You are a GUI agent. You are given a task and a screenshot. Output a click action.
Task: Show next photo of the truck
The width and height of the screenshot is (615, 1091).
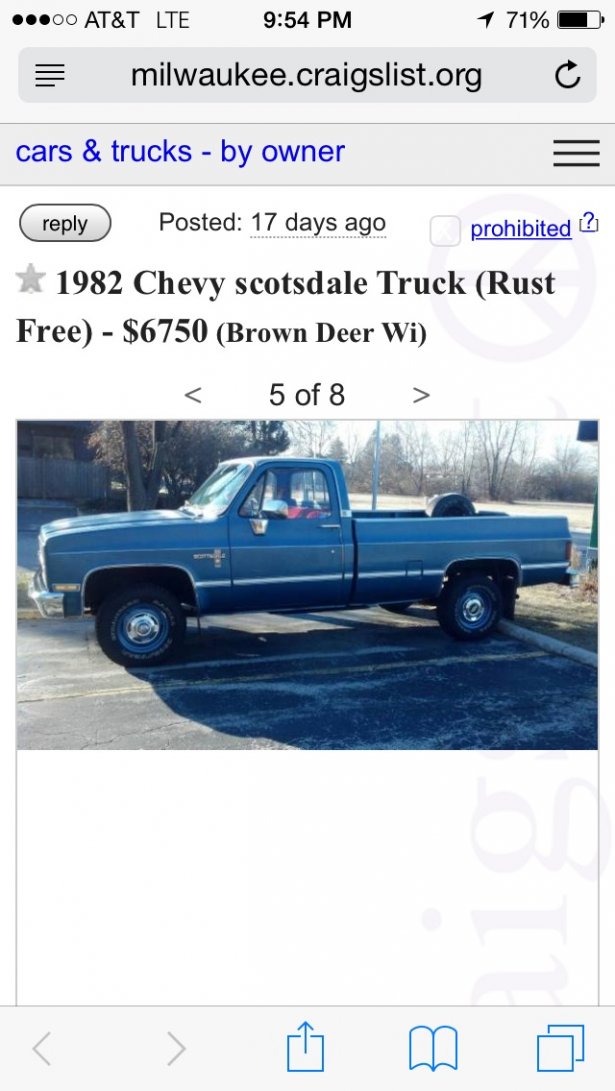pyautogui.click(x=420, y=395)
